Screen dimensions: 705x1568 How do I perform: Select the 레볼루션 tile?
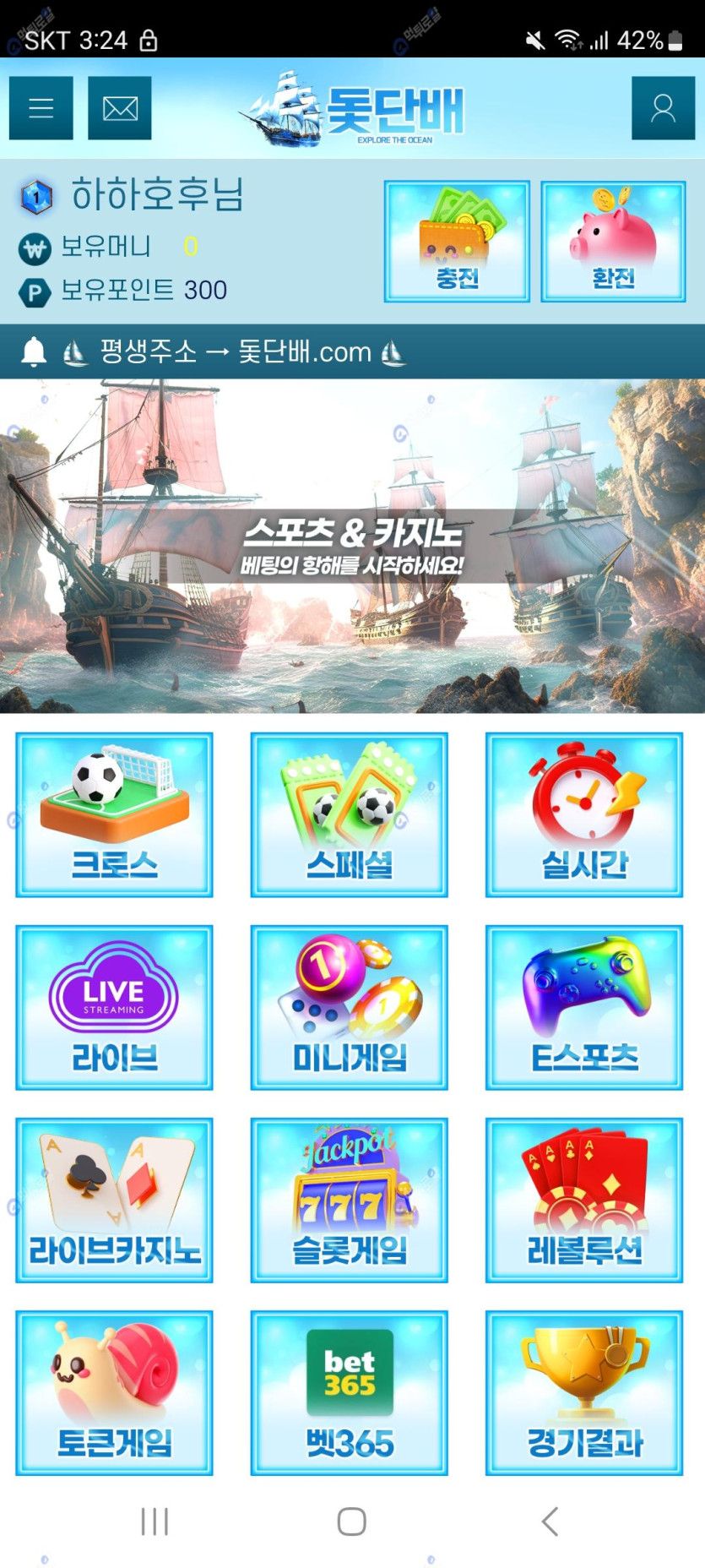(583, 1200)
